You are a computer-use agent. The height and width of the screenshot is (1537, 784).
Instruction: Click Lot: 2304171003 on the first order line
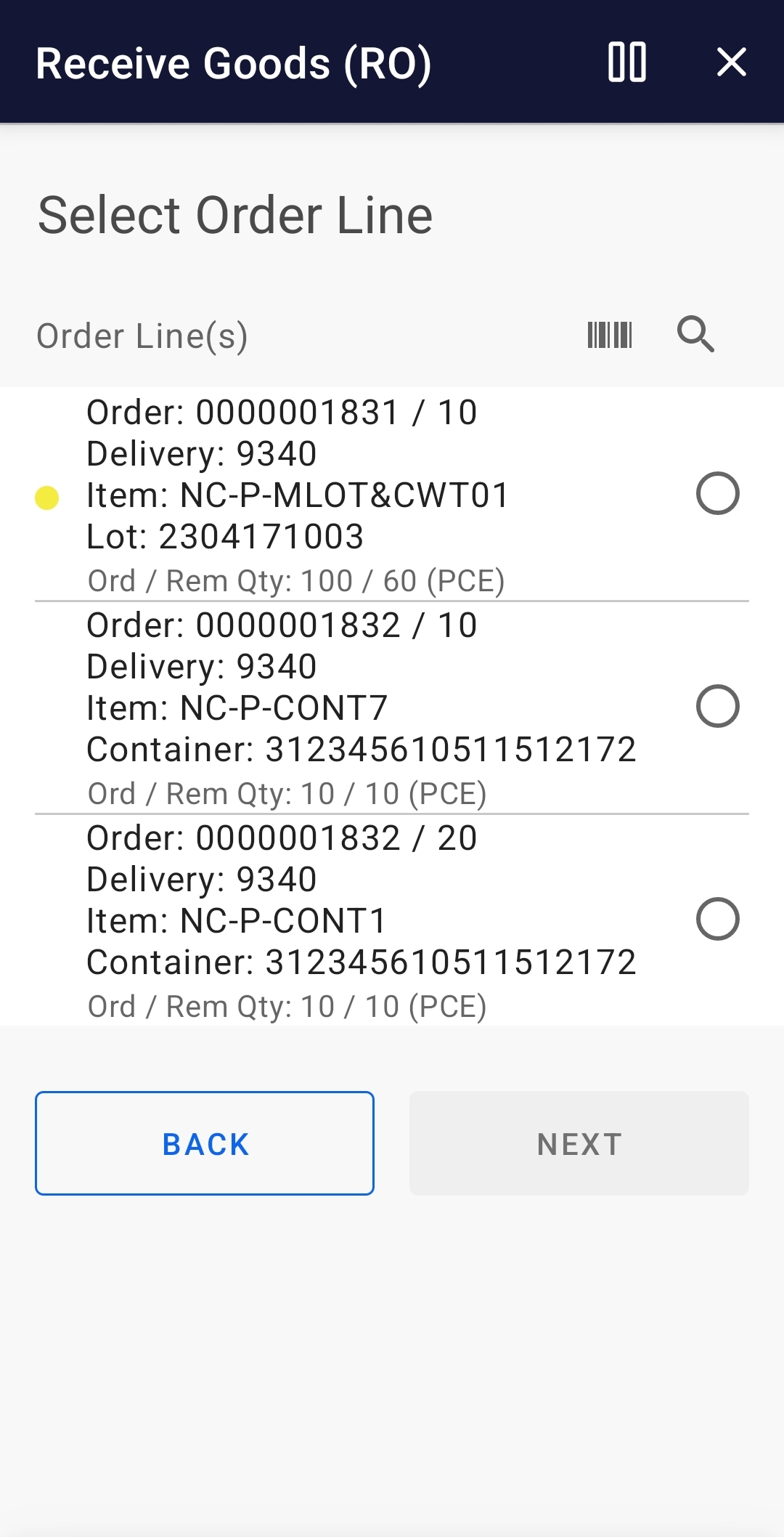click(225, 538)
